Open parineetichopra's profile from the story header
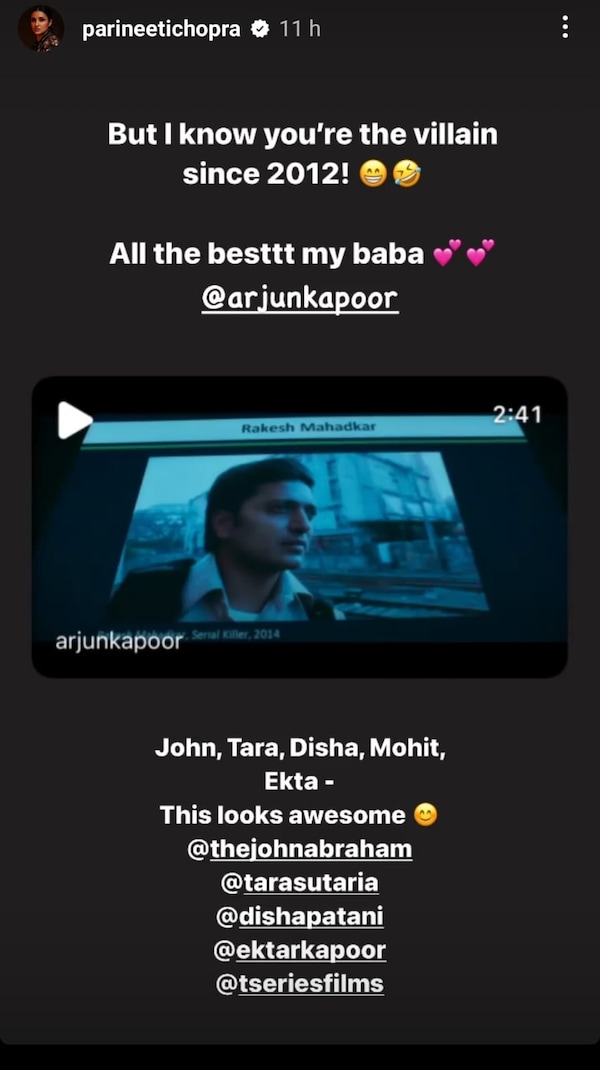600x1070 pixels. coord(161,29)
